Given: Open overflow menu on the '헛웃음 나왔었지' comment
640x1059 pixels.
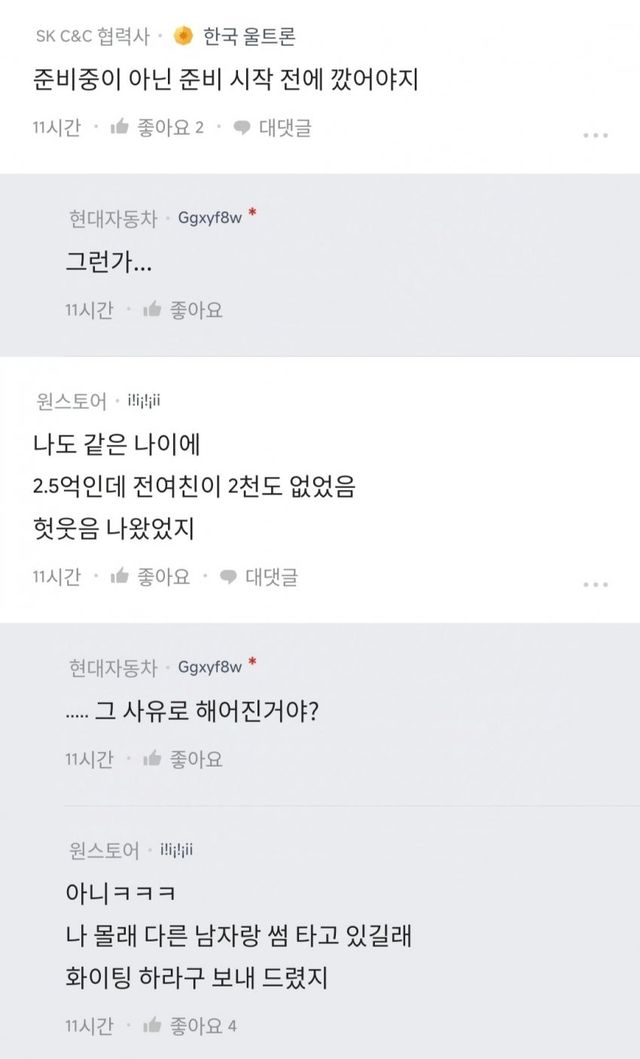Looking at the screenshot, I should (x=595, y=584).
